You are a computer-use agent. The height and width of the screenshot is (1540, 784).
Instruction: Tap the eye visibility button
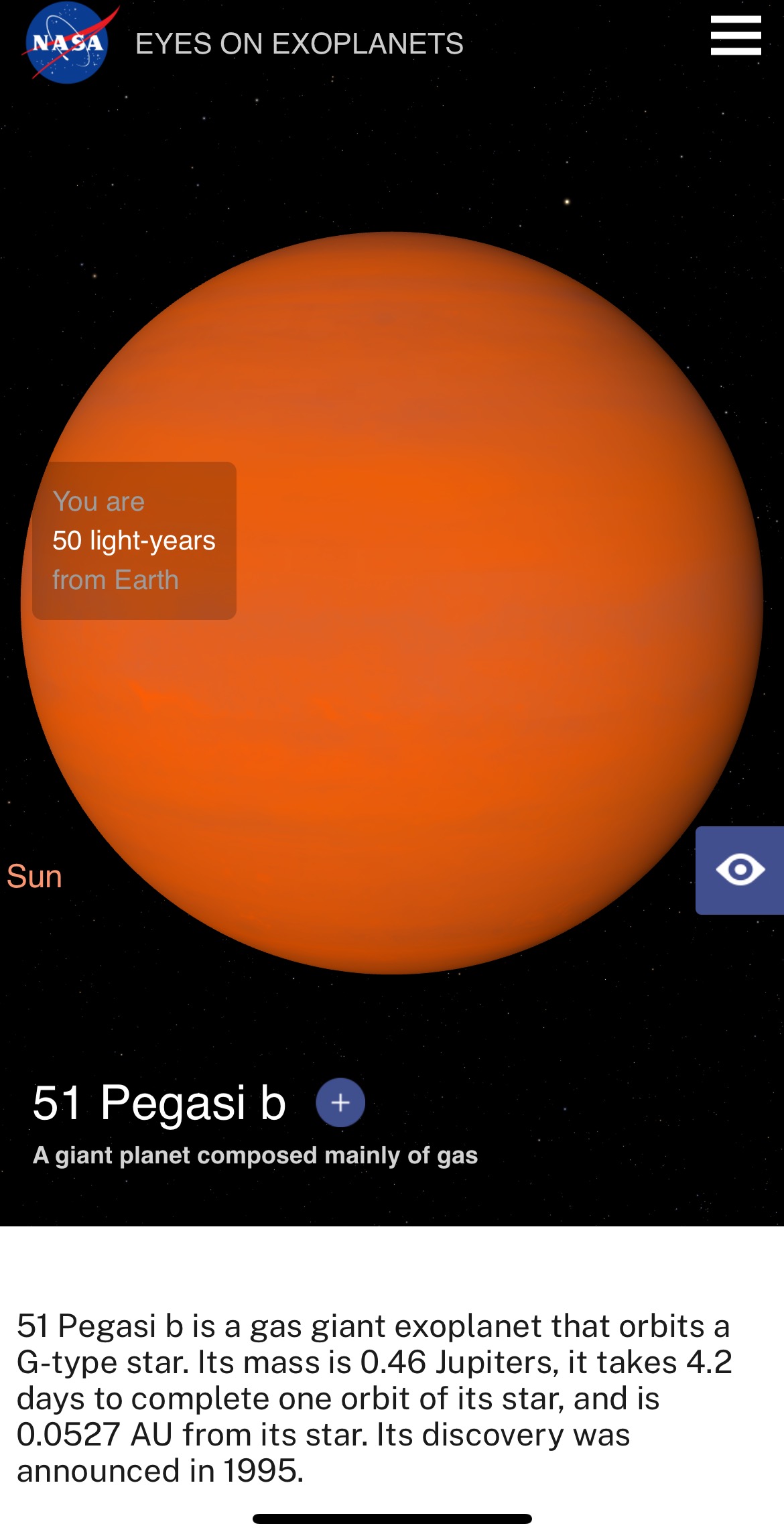click(740, 870)
